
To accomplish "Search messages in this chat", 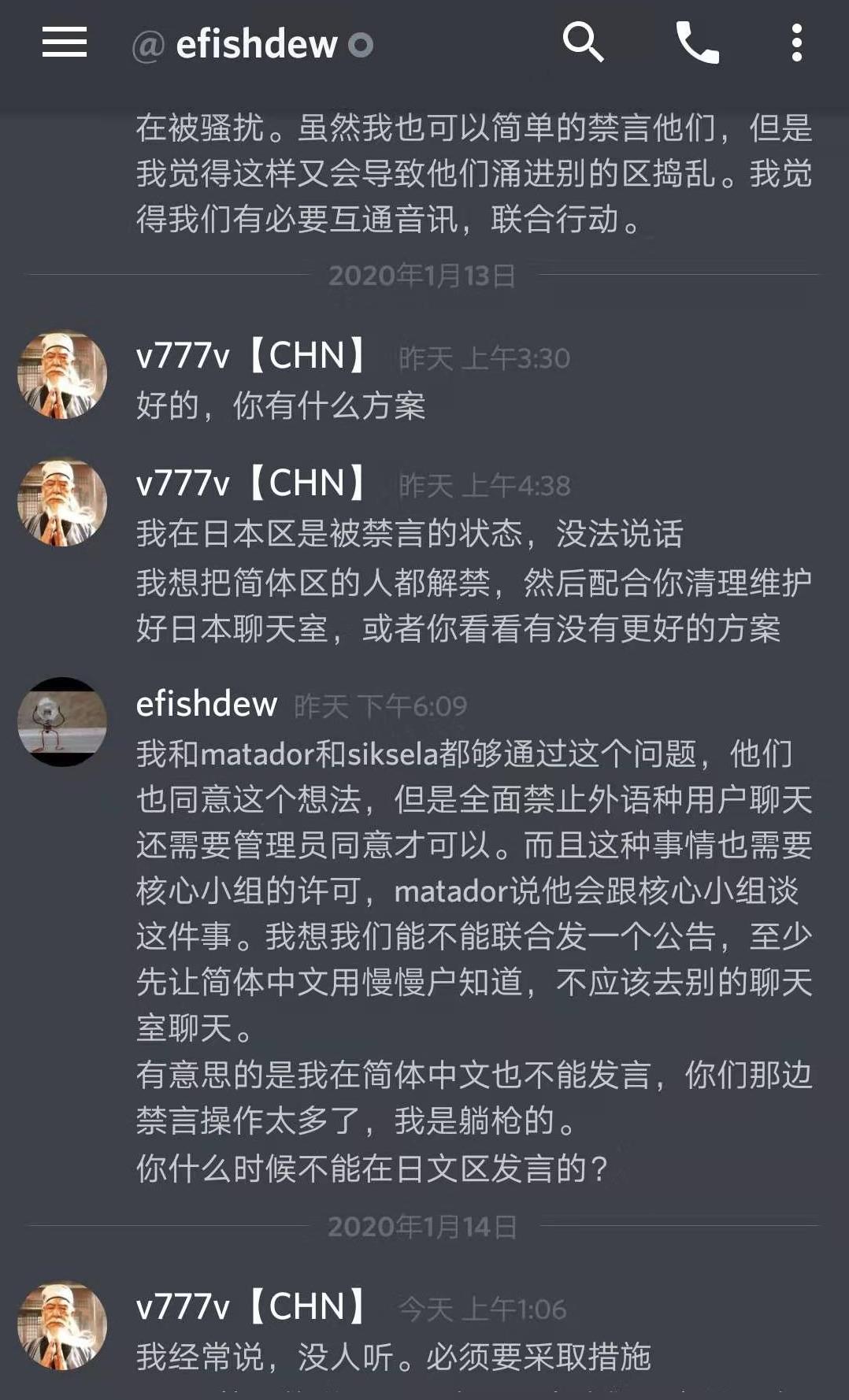I will pyautogui.click(x=583, y=42).
